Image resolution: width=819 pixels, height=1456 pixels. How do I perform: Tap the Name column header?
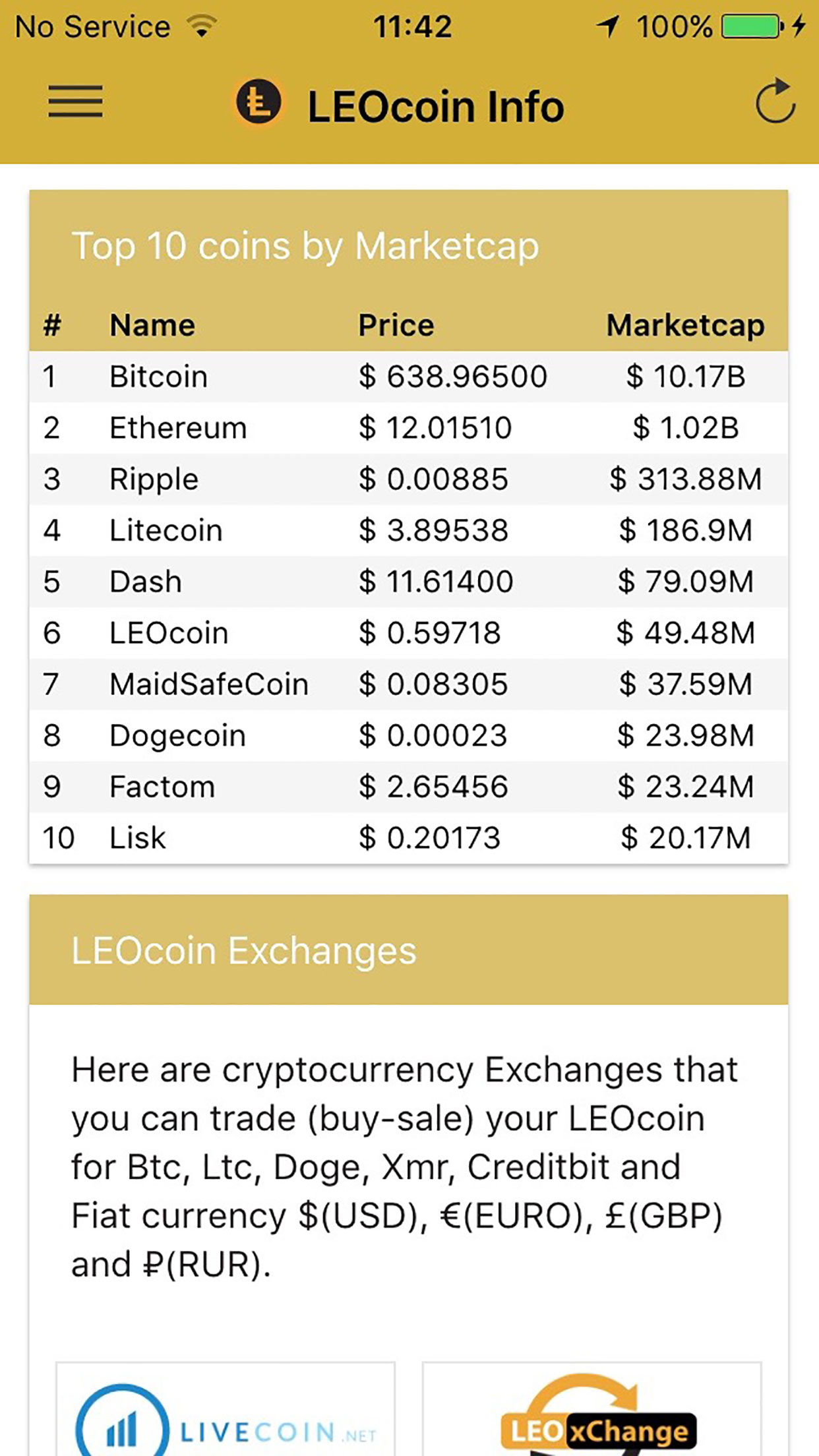pyautogui.click(x=152, y=324)
